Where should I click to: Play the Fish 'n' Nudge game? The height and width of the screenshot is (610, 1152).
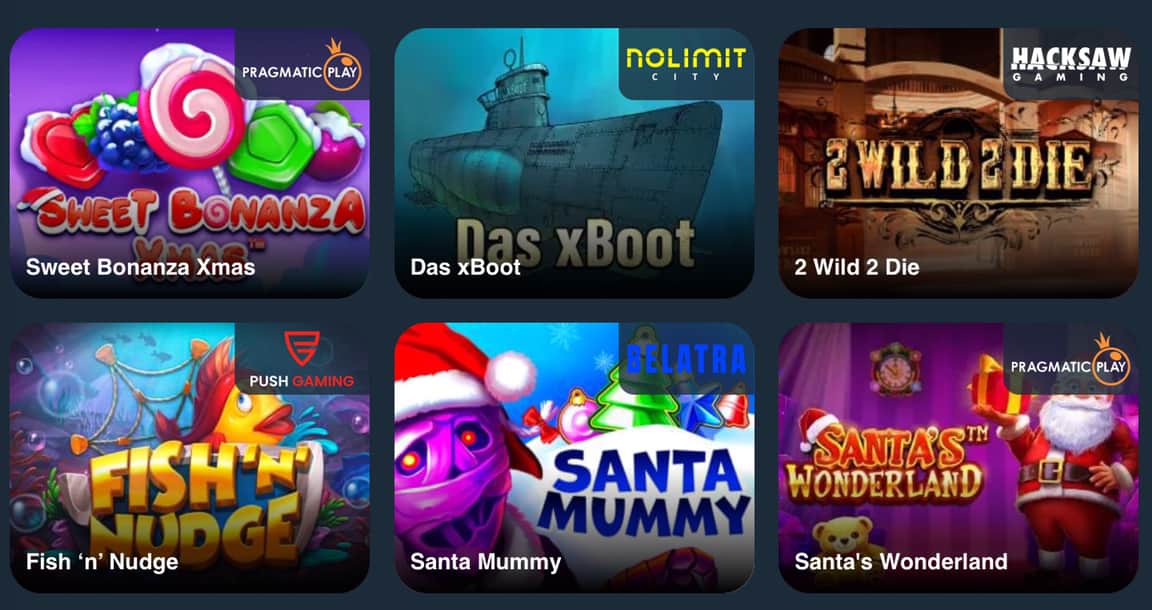[190, 457]
